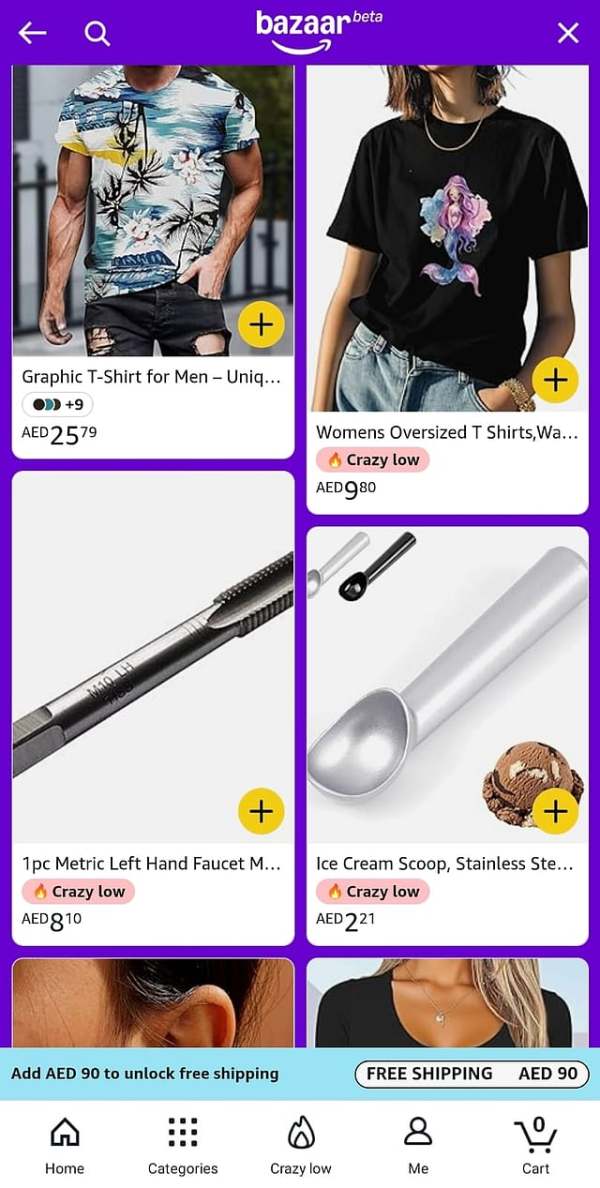Switch to the Categories tab
The width and height of the screenshot is (600, 1188).
[x=183, y=1146]
